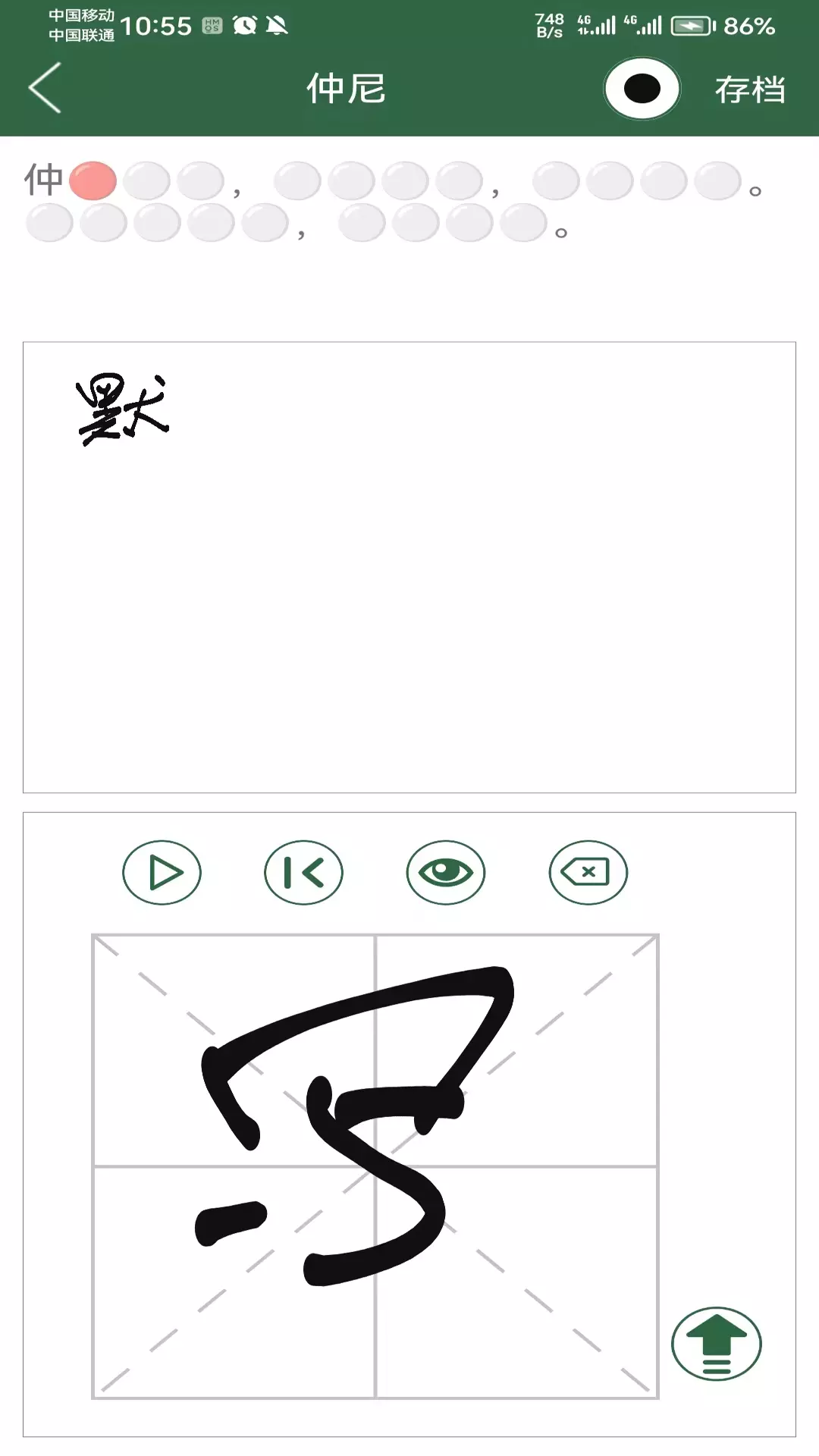The image size is (819, 1456).
Task: Go back using the top-left arrow
Action: (45, 88)
